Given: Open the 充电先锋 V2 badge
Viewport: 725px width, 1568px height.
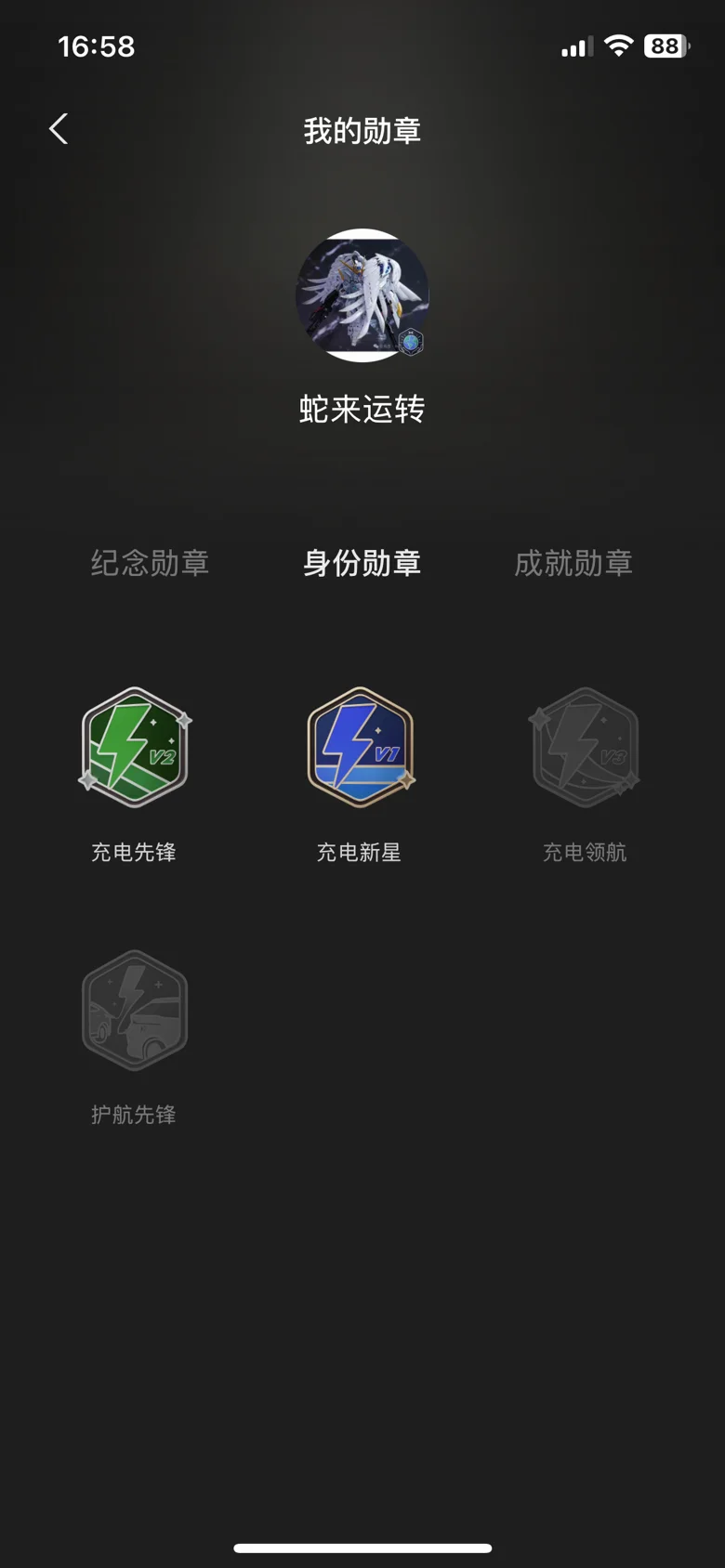Looking at the screenshot, I should point(135,747).
